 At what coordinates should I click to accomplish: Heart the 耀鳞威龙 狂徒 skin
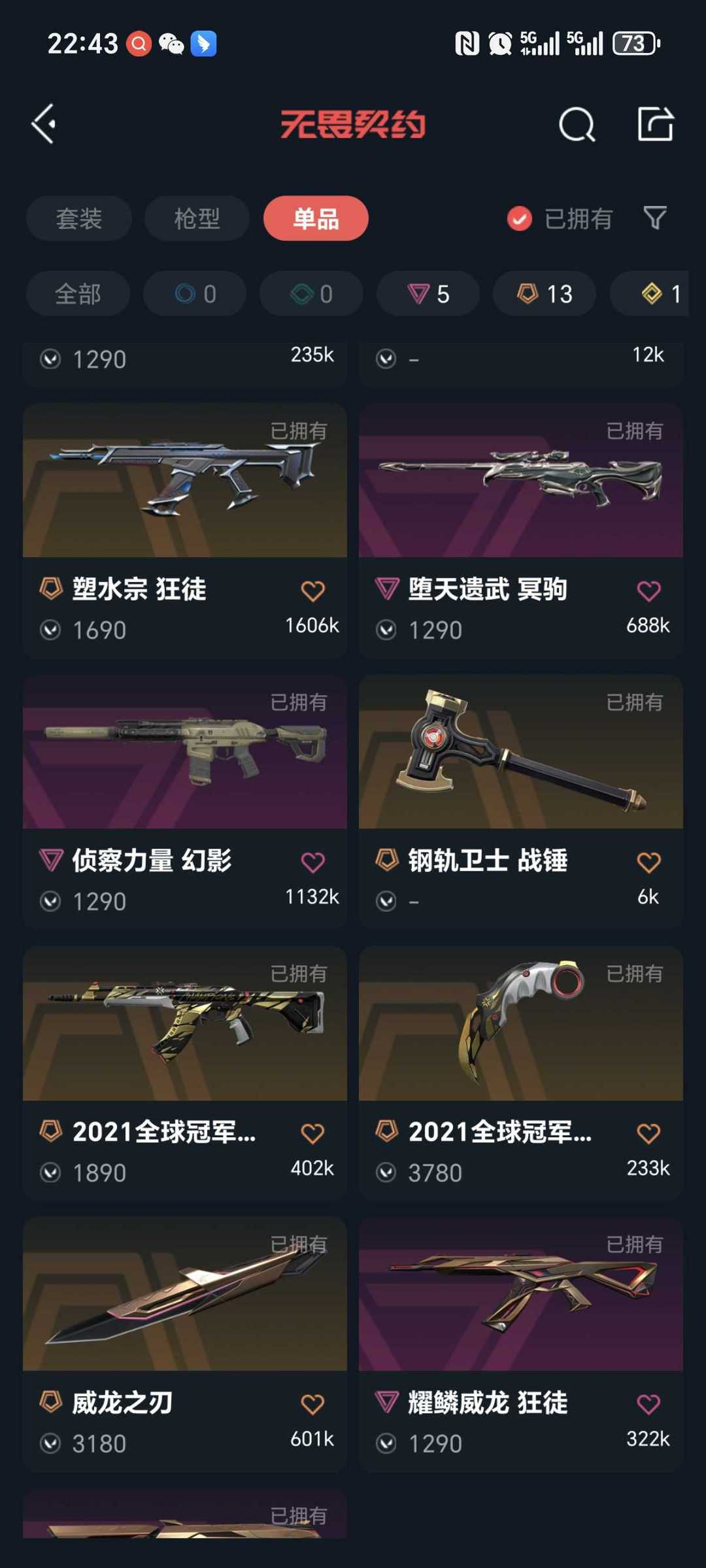point(648,1405)
